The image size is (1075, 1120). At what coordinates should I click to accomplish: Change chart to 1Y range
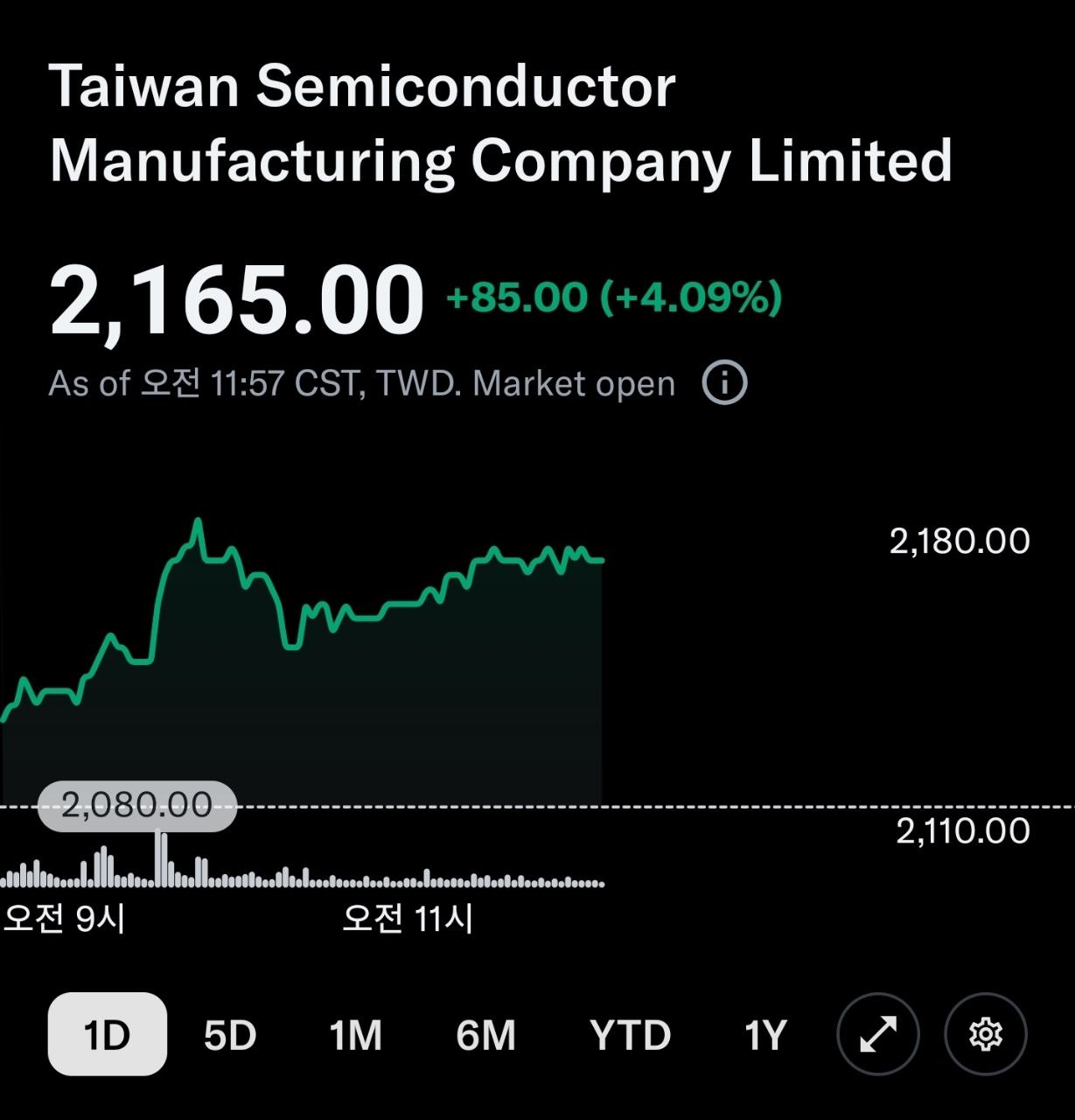point(765,1035)
